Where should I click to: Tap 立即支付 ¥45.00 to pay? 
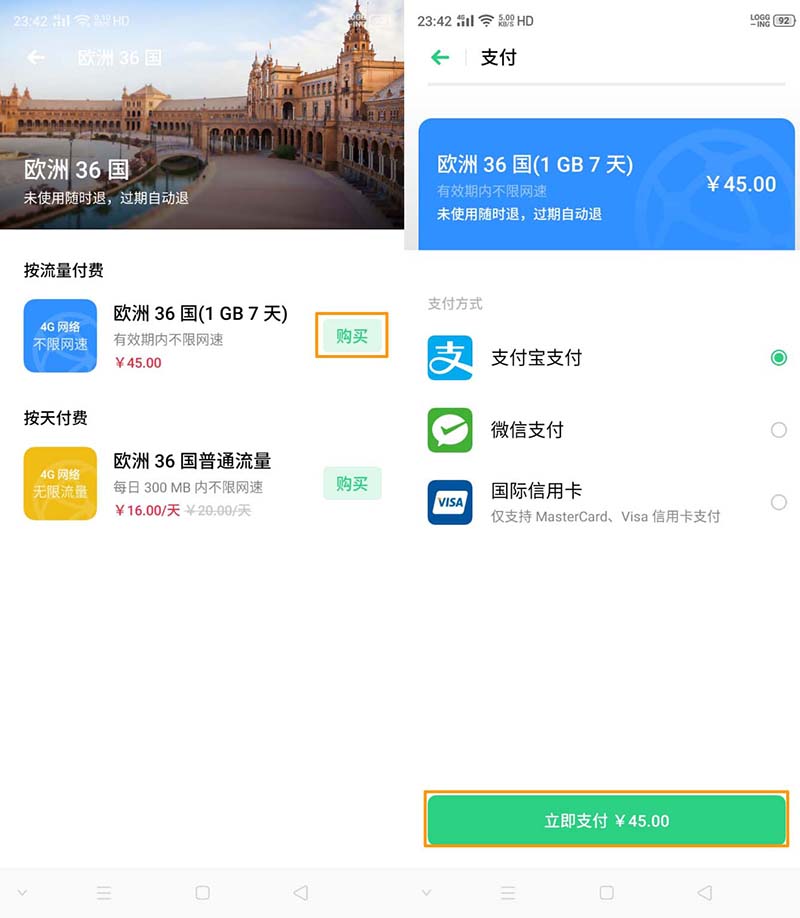pyautogui.click(x=606, y=820)
